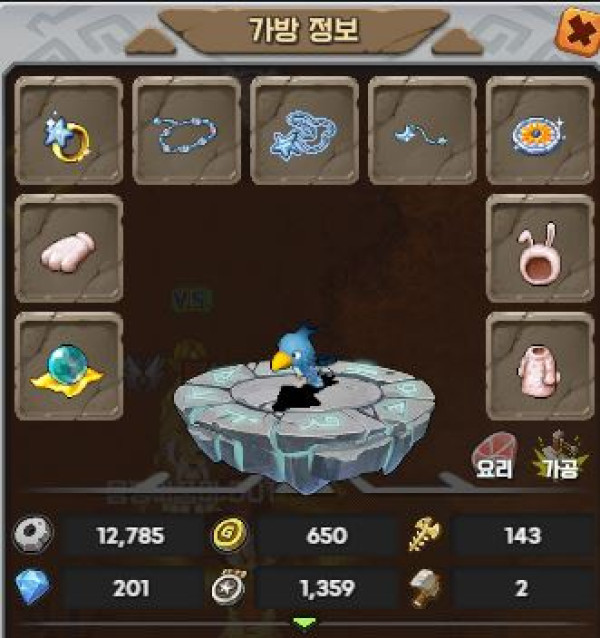The width and height of the screenshot is (600, 638).
Task: Select the pink bunny hood item
Action: tap(537, 250)
